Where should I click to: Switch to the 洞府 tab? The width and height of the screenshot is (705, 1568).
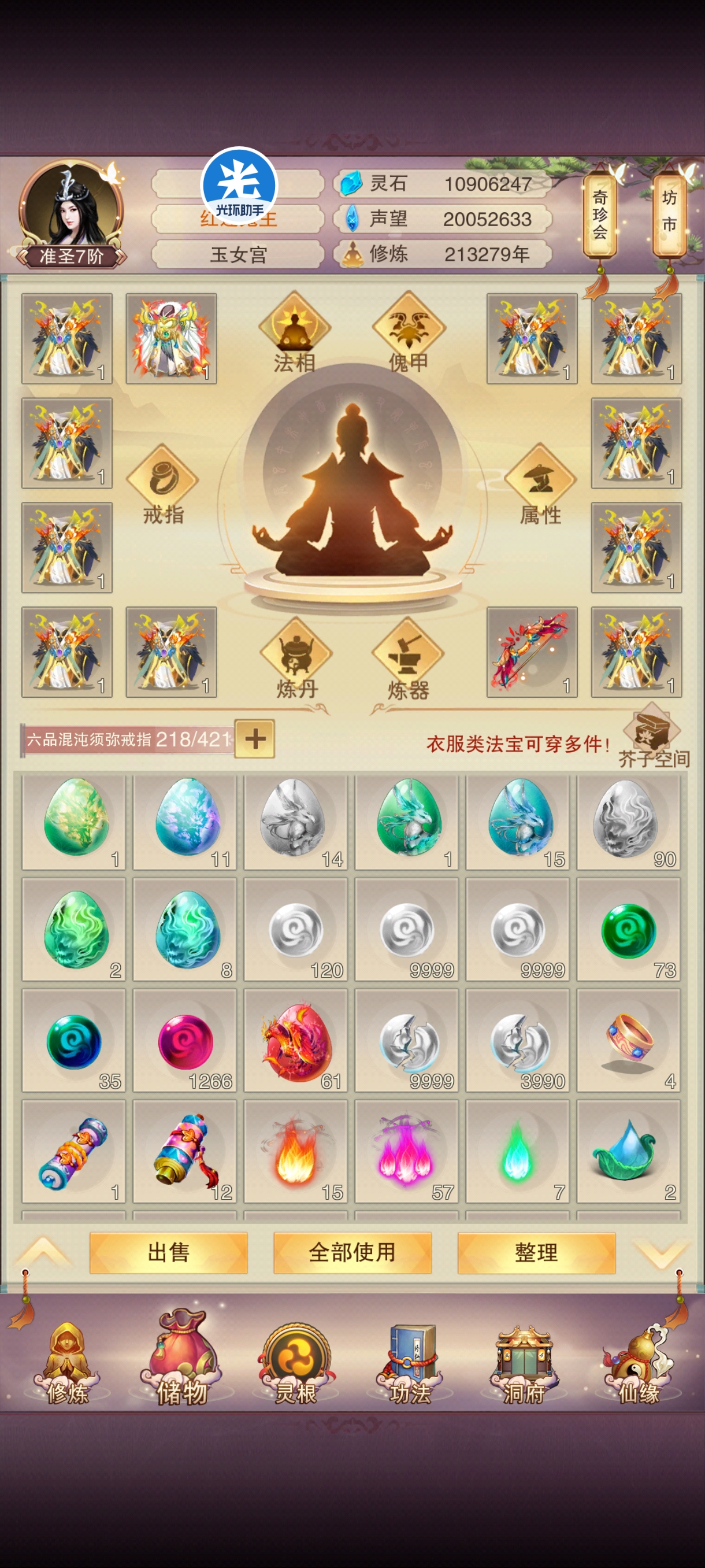[x=524, y=1364]
